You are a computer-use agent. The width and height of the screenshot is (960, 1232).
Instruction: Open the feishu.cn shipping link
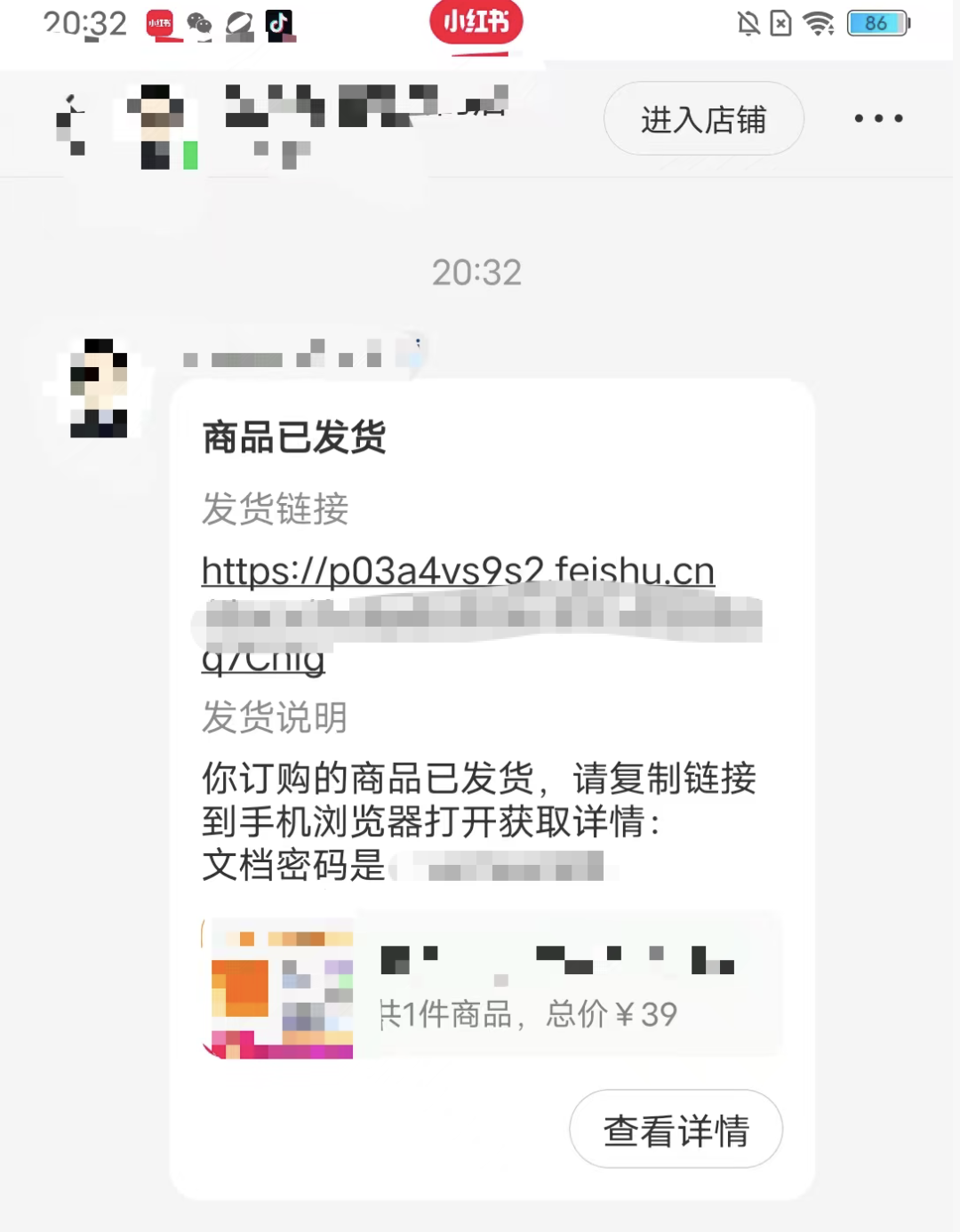457,570
